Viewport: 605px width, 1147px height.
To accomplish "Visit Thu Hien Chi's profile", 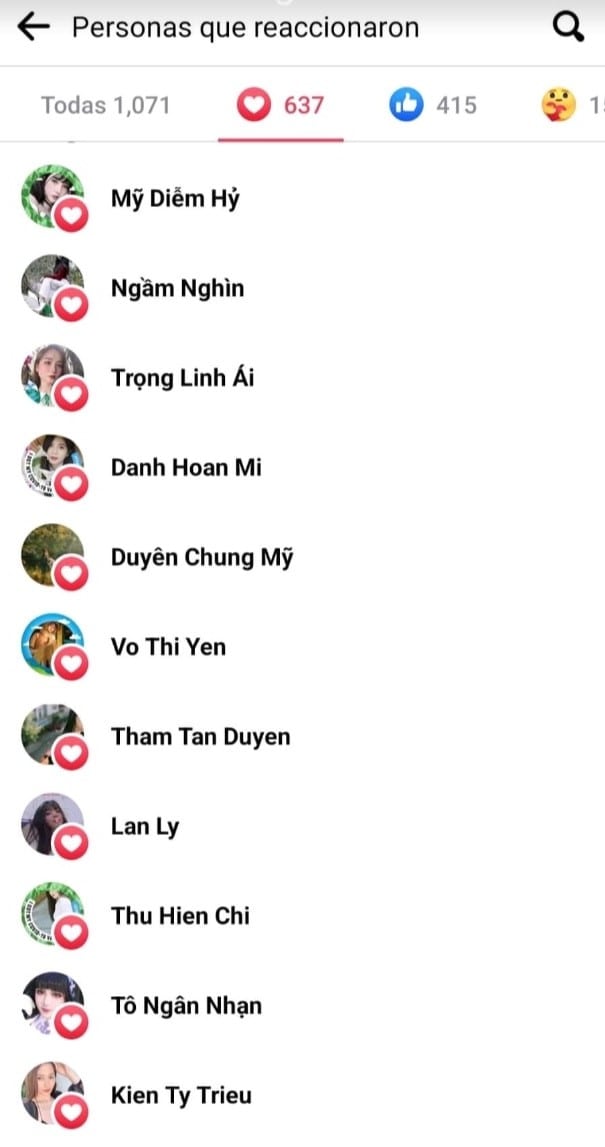I will (x=180, y=916).
